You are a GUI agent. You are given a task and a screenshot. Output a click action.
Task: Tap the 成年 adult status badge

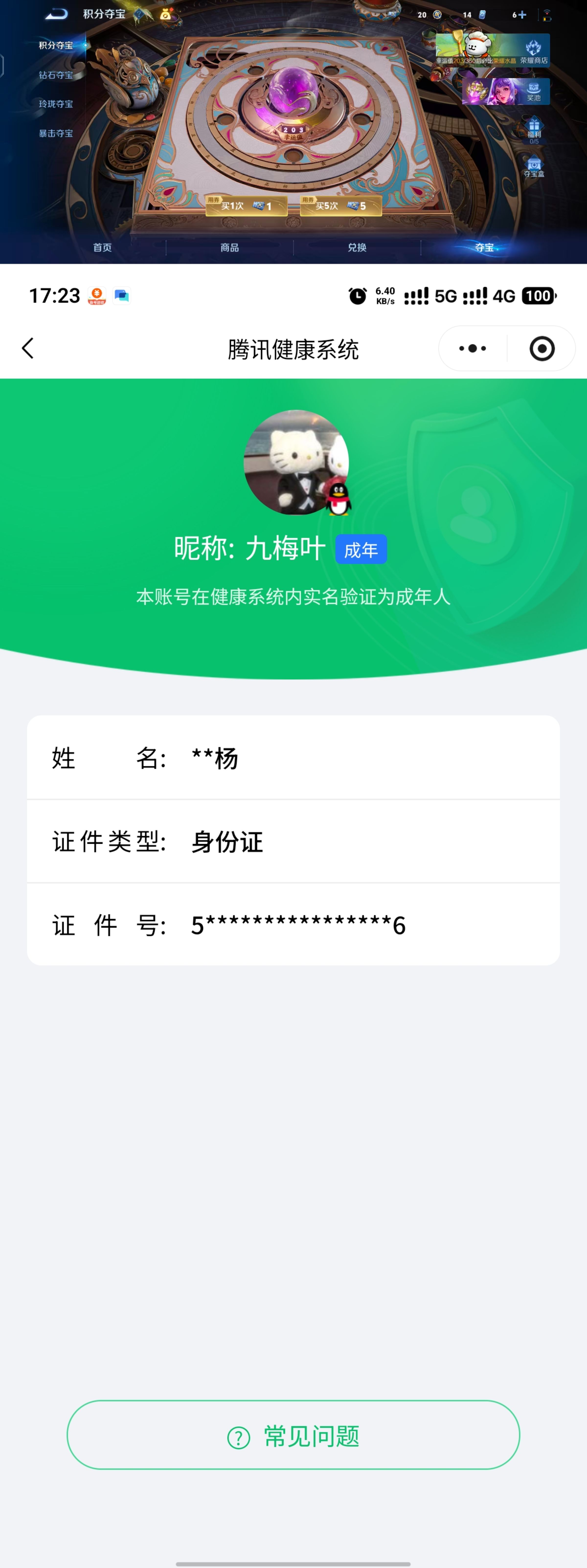pos(361,548)
